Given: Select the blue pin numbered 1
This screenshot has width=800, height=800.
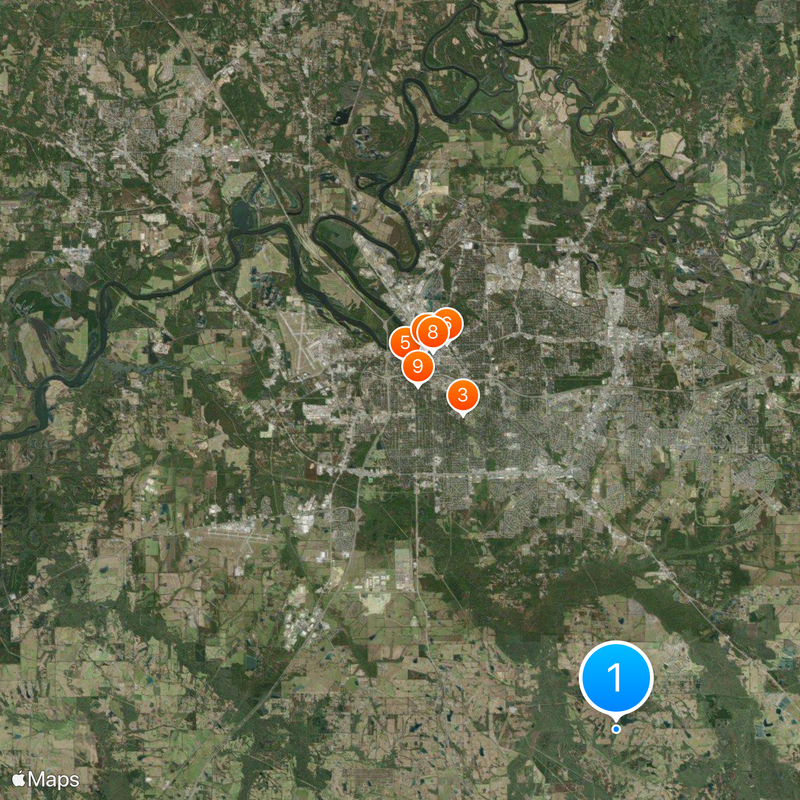Looking at the screenshot, I should tap(616, 678).
